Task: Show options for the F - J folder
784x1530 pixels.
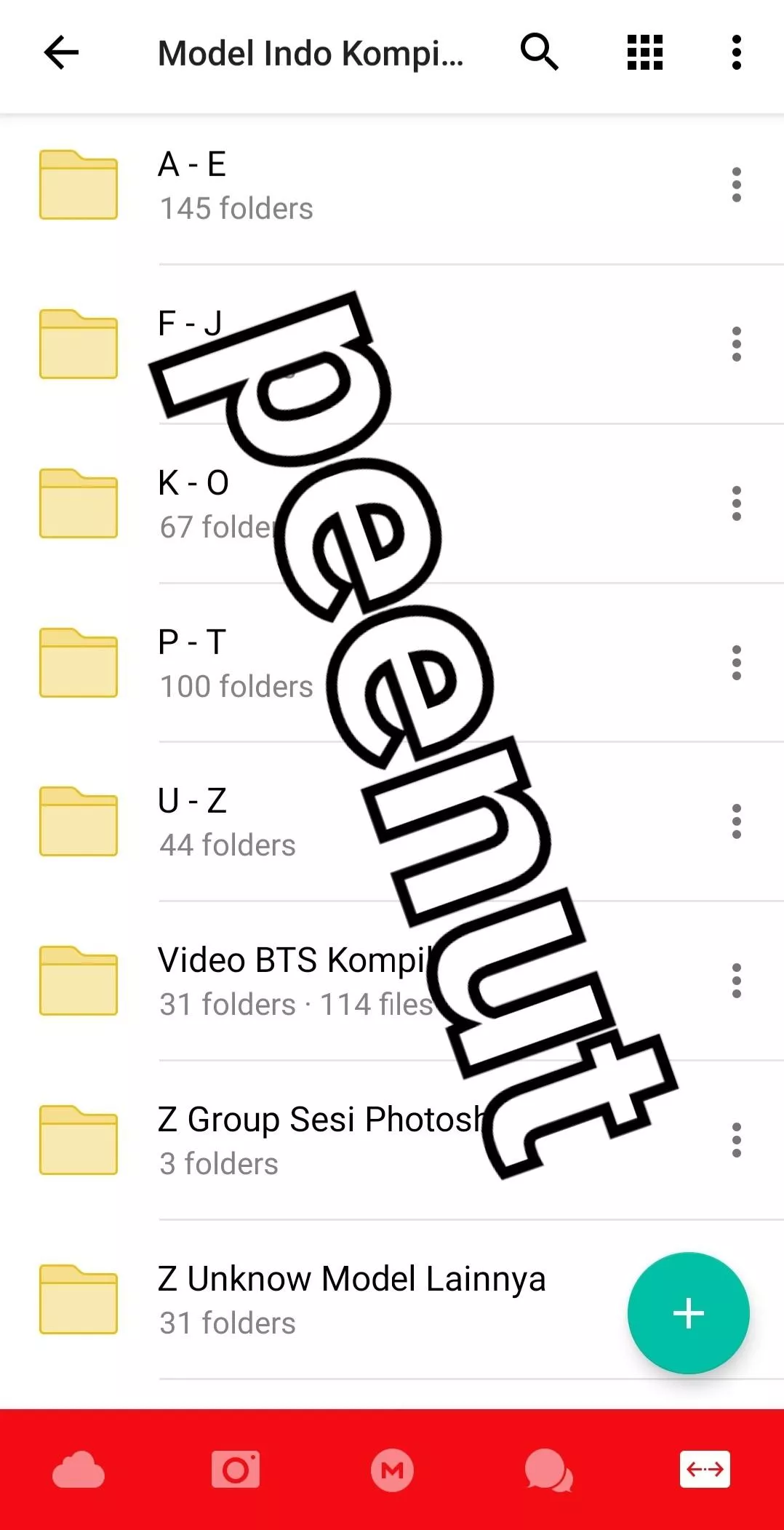Action: 736,344
